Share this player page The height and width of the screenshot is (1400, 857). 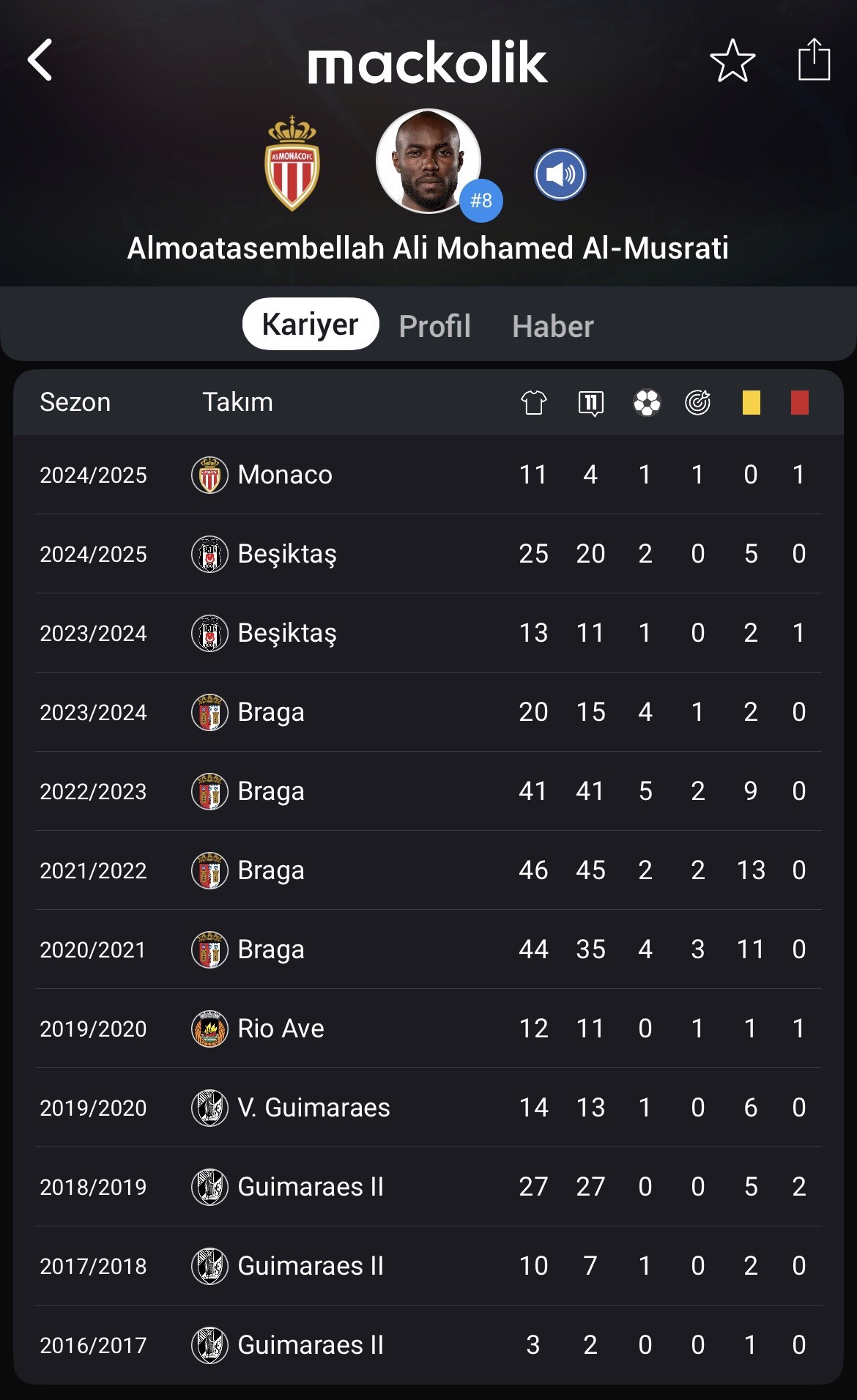(x=814, y=59)
